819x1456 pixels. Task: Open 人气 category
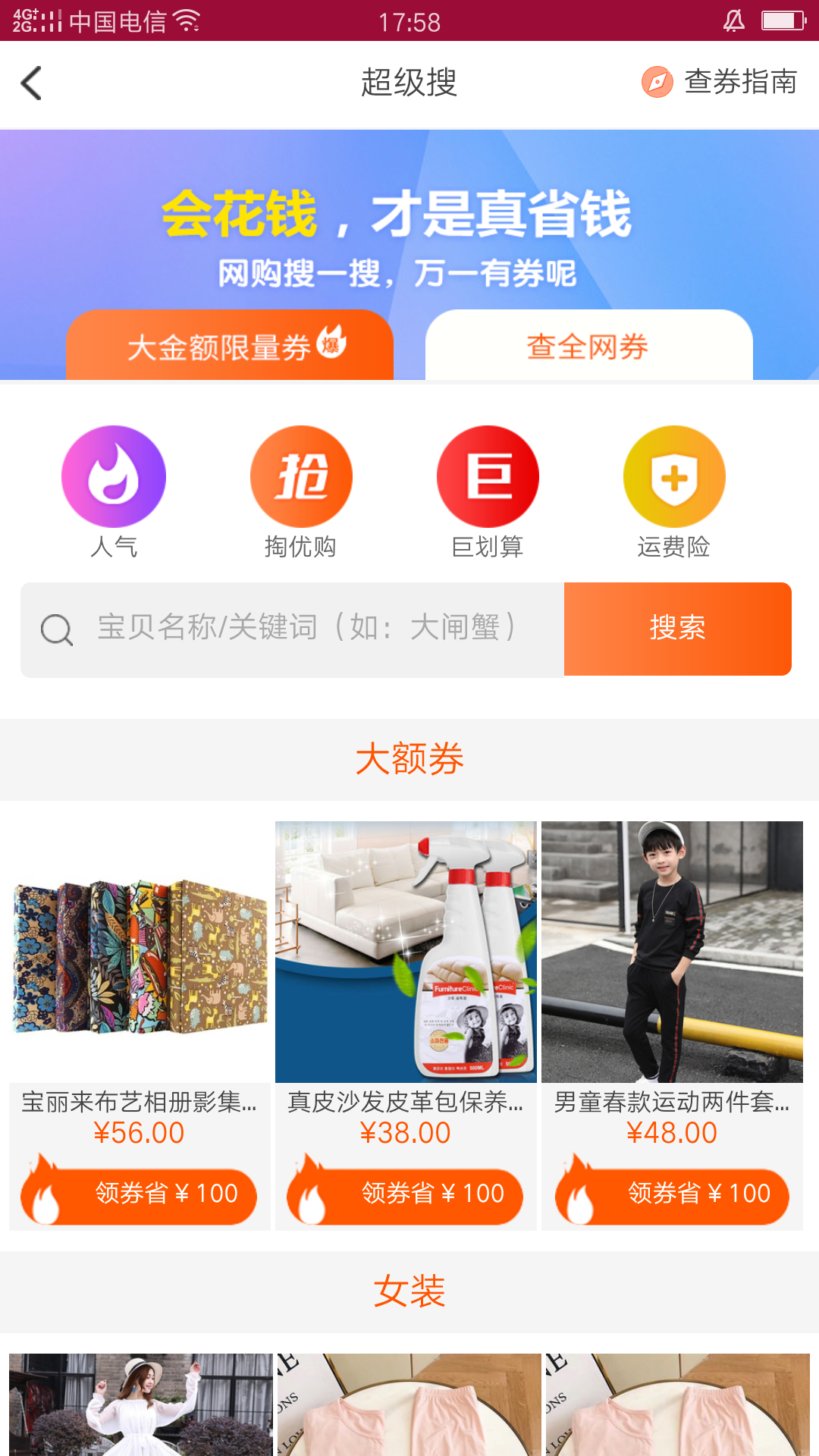[114, 491]
